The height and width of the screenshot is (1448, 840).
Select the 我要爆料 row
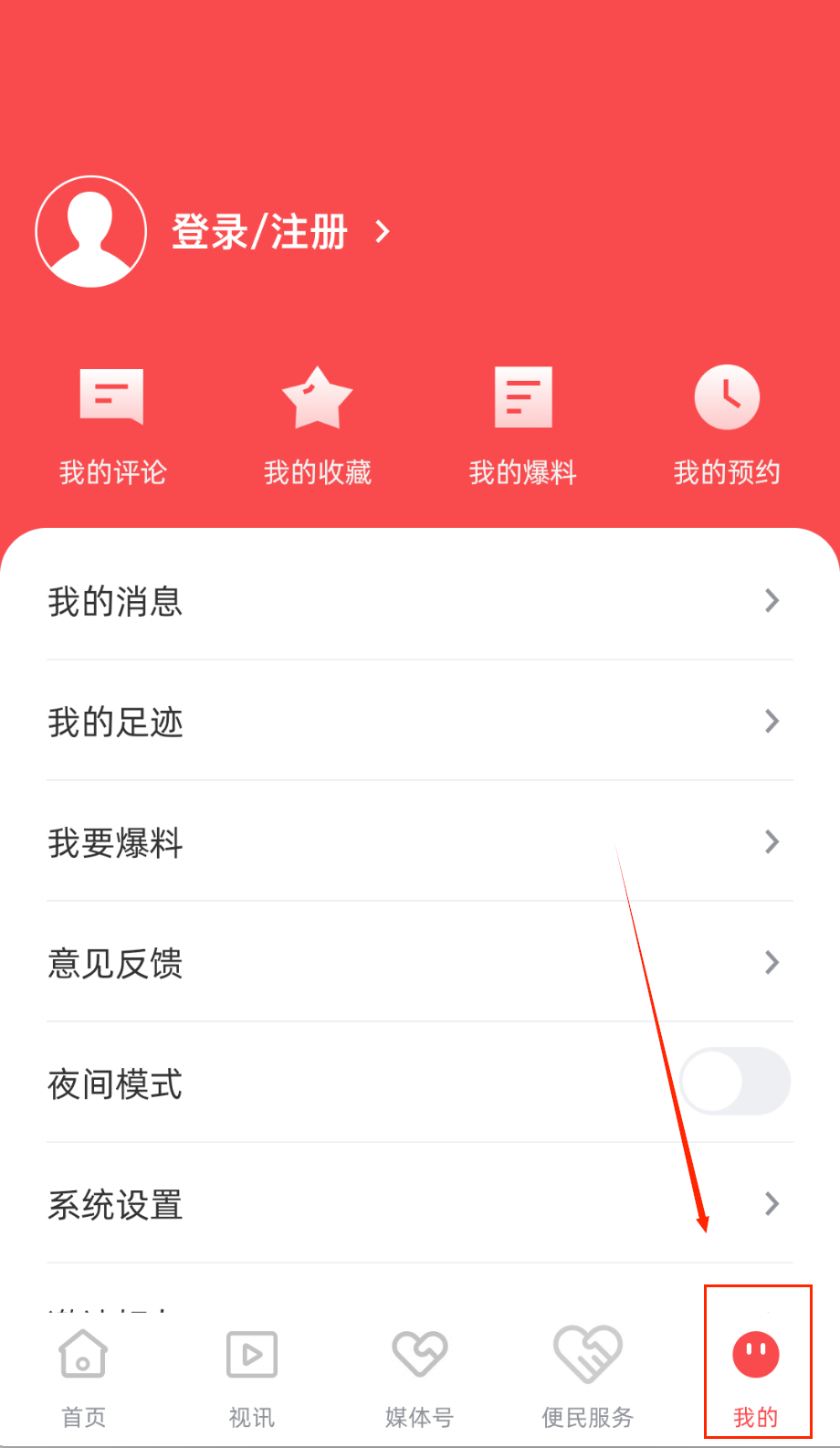tap(420, 842)
